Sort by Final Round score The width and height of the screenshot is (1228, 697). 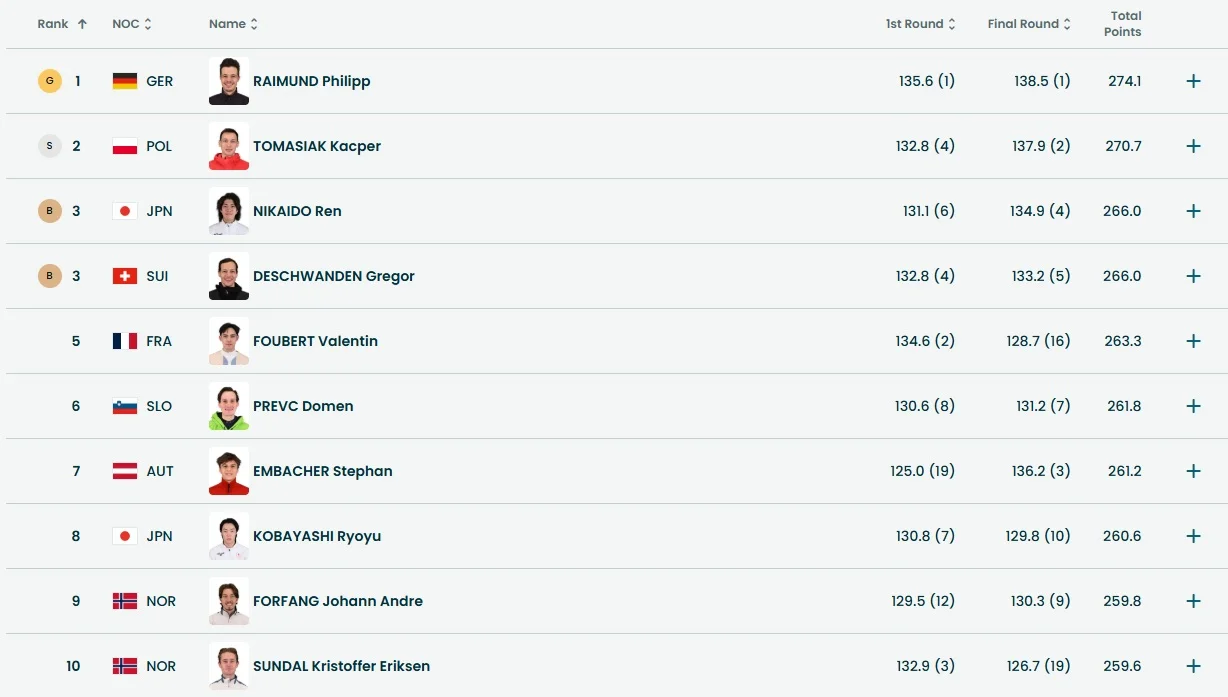click(1029, 24)
